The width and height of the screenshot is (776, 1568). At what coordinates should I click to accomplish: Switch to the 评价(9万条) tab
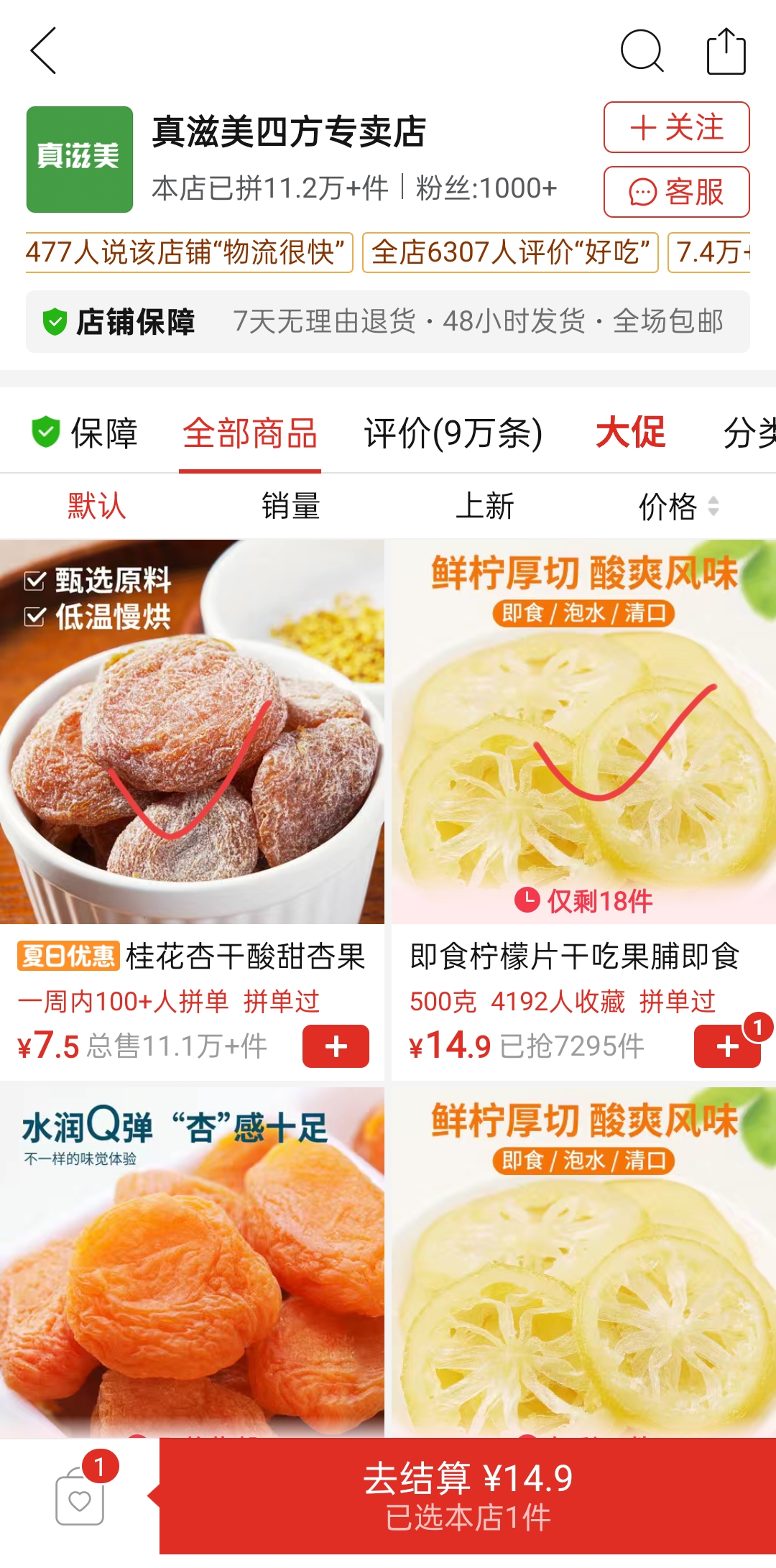tap(453, 433)
